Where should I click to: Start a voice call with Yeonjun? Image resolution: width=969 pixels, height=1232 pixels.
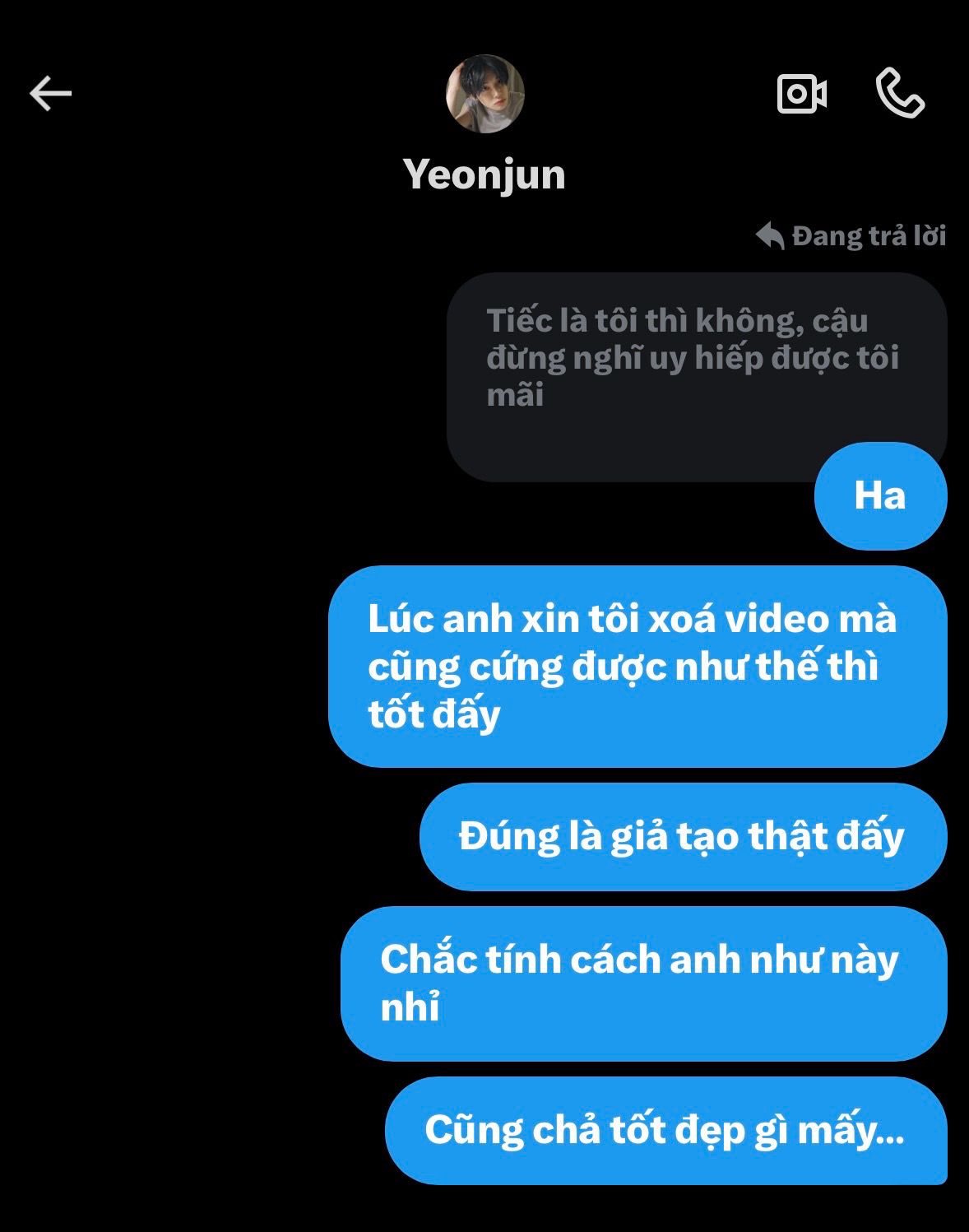click(900, 93)
